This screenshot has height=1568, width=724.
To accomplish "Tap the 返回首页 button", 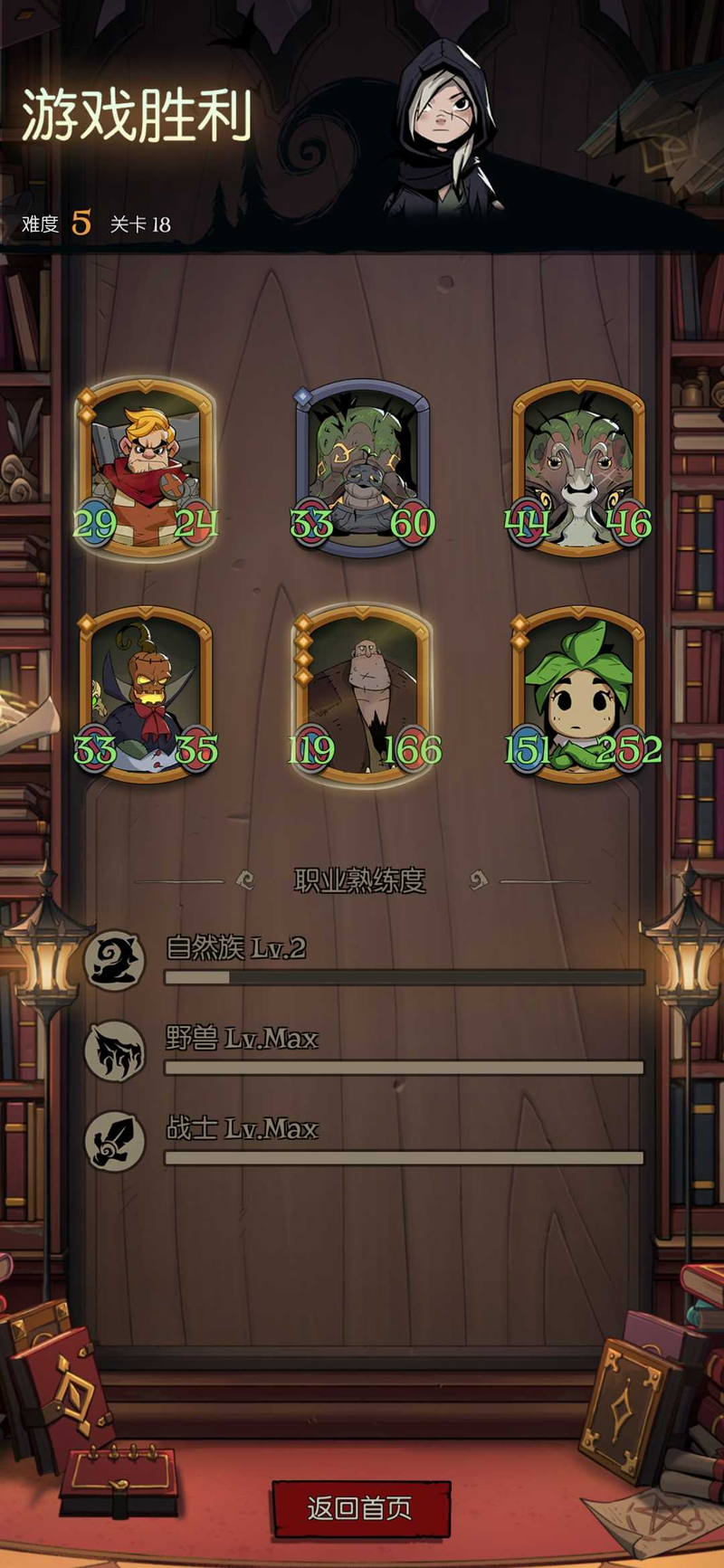I will (x=360, y=1508).
